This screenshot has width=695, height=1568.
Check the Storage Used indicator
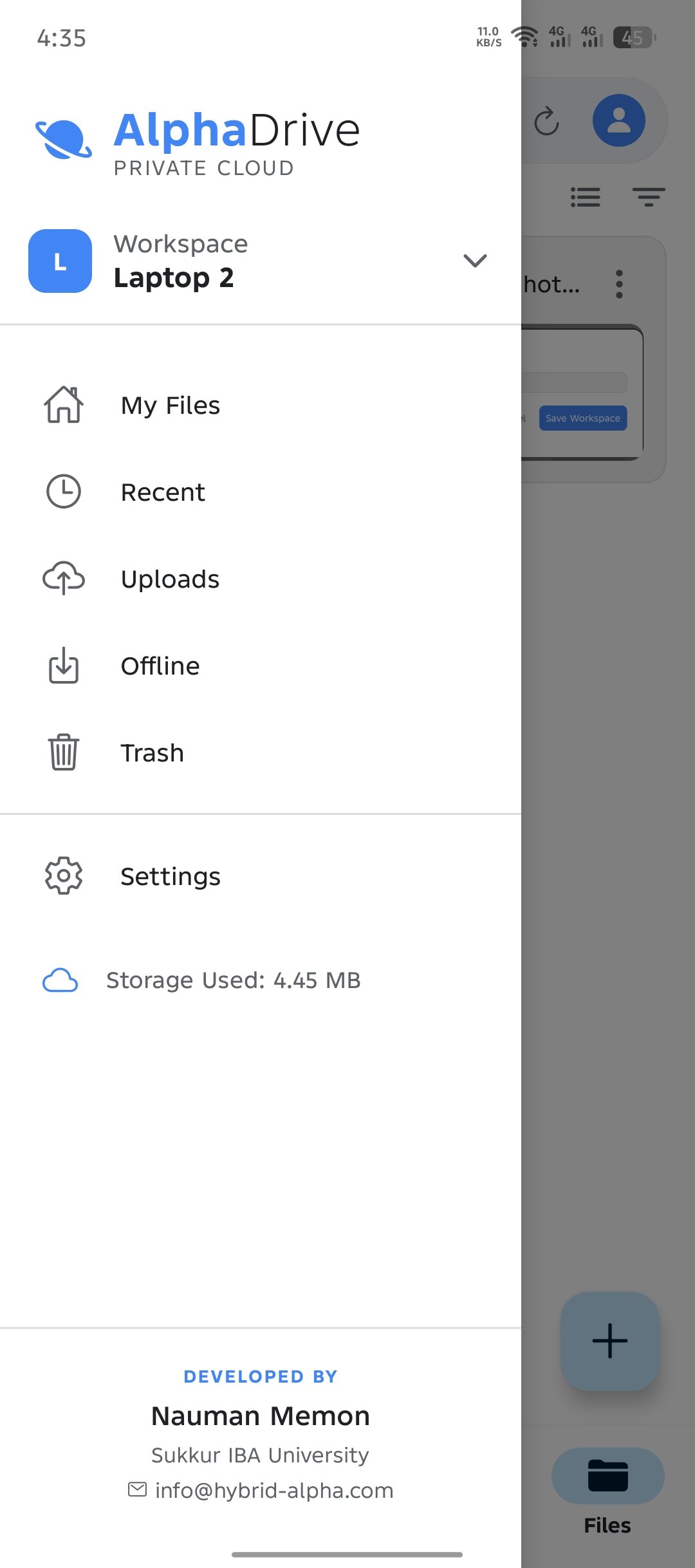[x=234, y=980]
